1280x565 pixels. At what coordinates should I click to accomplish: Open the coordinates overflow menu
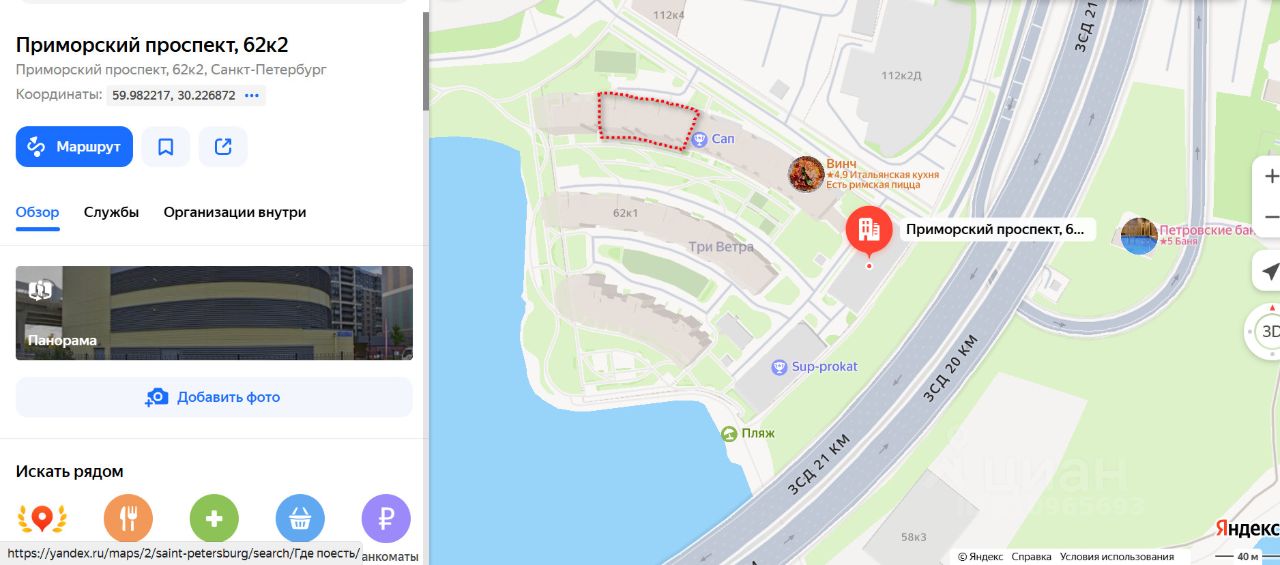pos(252,95)
